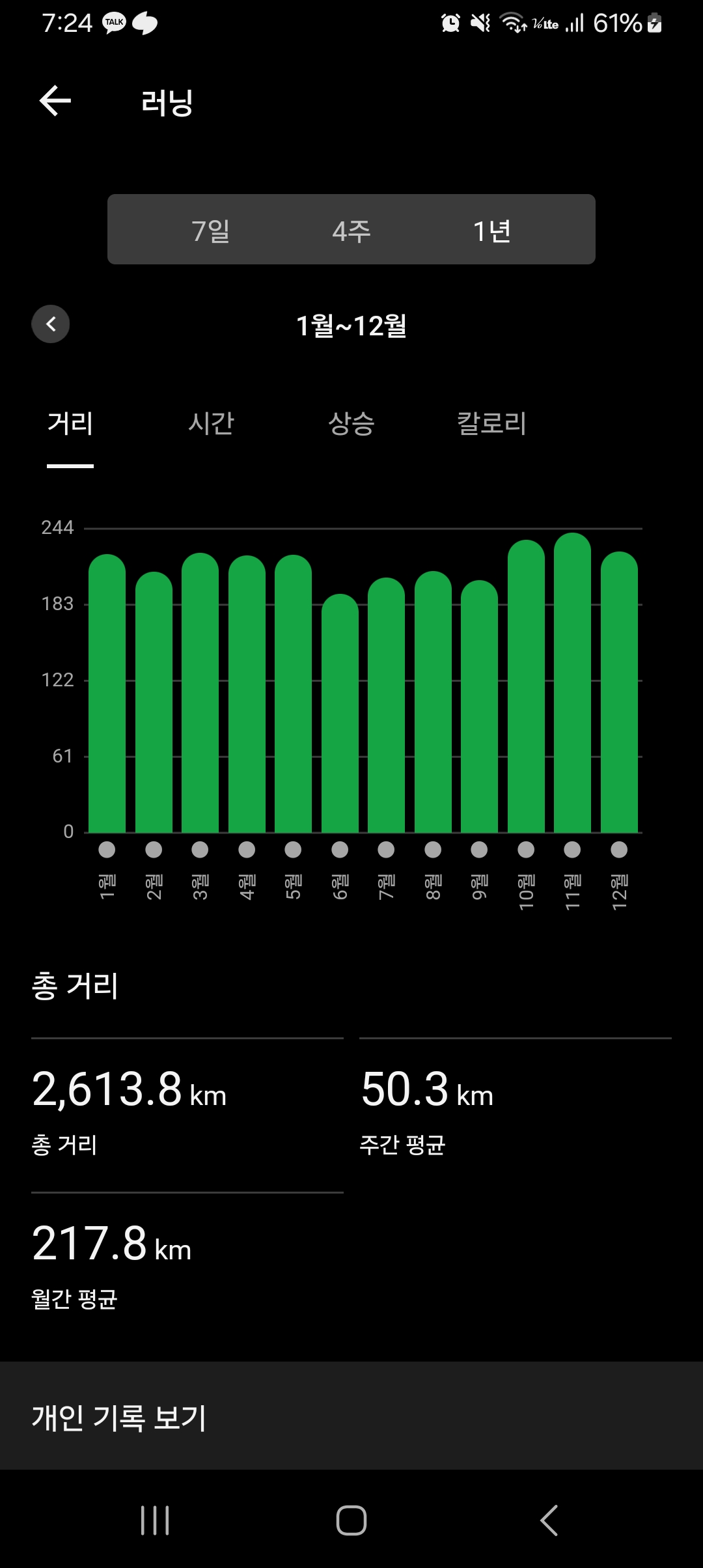Go to the previous year period
Image resolution: width=703 pixels, height=1568 pixels.
pos(51,324)
